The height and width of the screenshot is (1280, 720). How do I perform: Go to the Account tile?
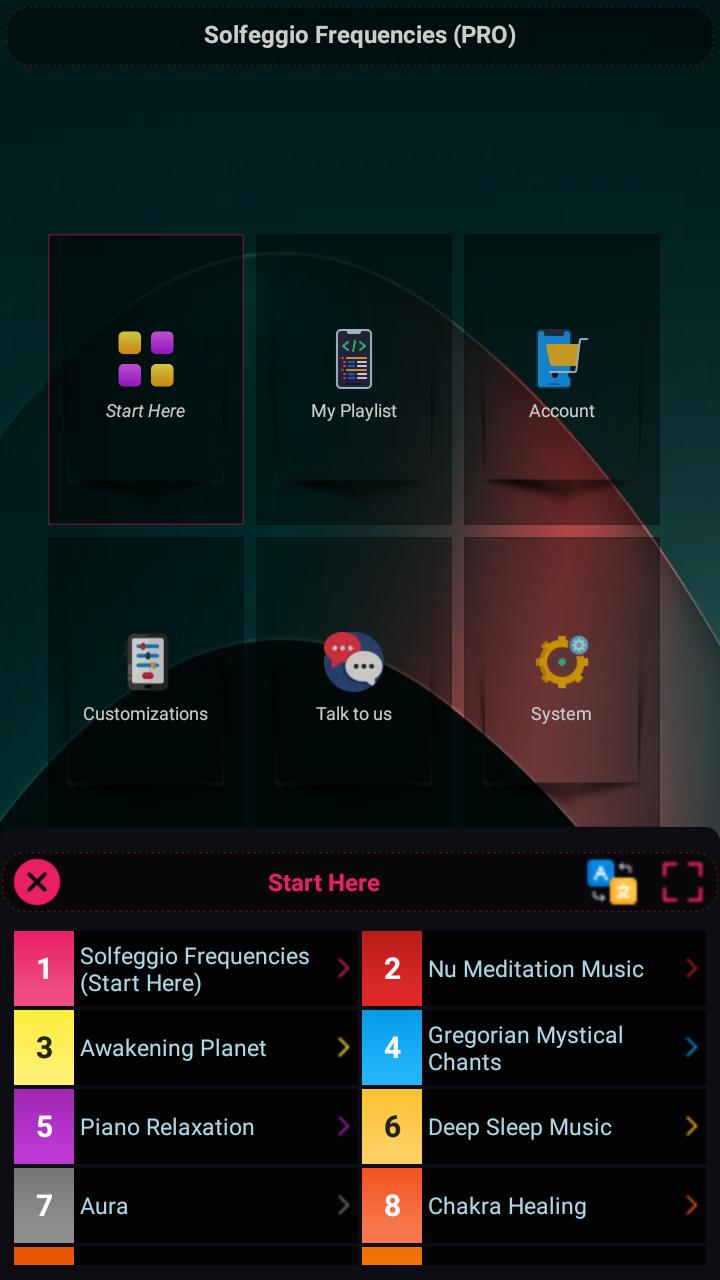tap(562, 380)
